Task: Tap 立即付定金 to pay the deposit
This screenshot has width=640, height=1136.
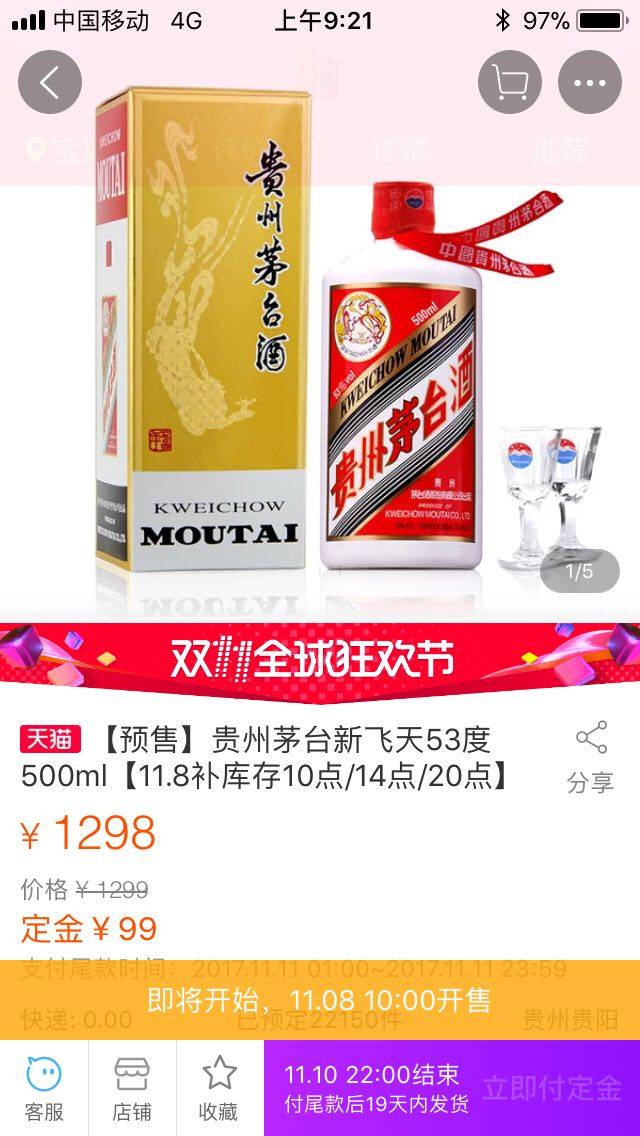Action: (552, 1088)
